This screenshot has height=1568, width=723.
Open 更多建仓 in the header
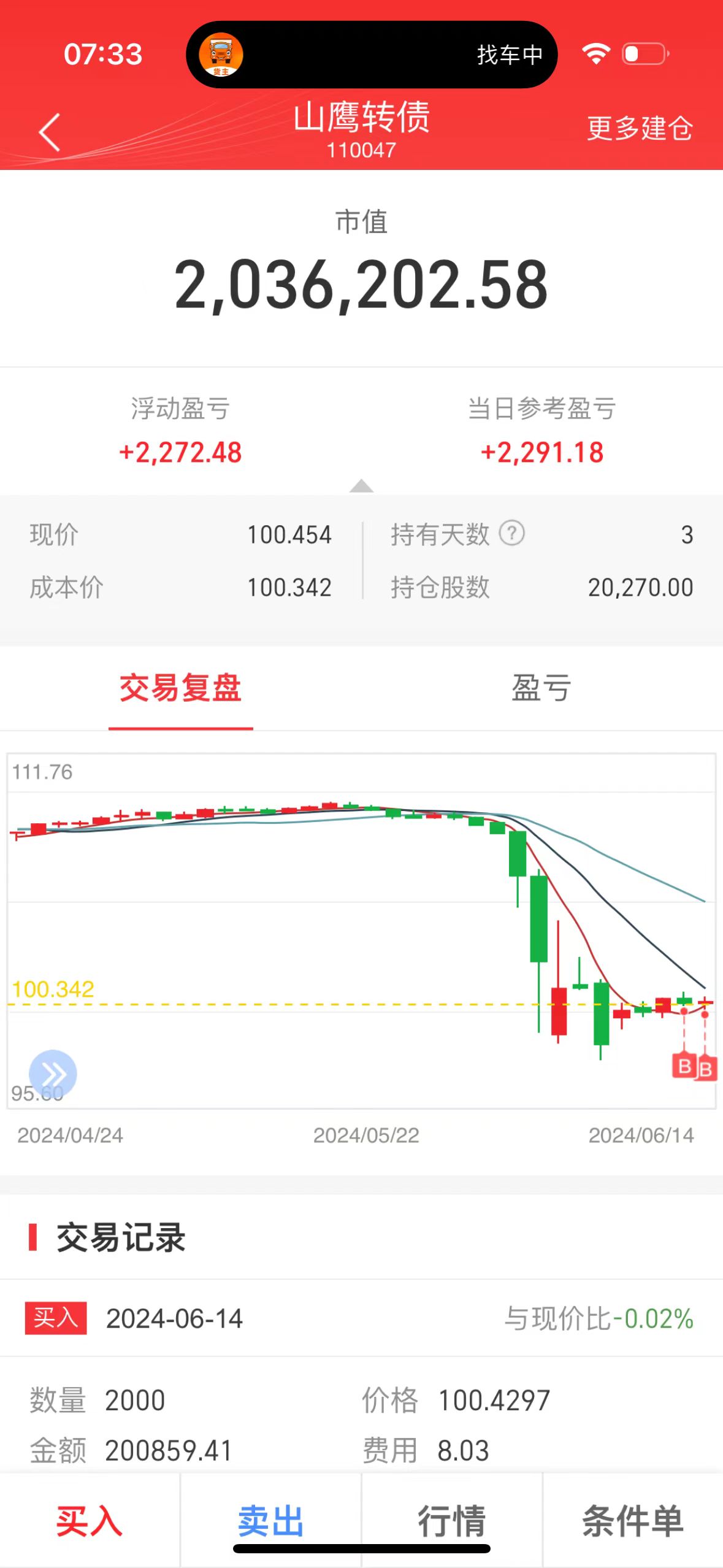pos(640,128)
